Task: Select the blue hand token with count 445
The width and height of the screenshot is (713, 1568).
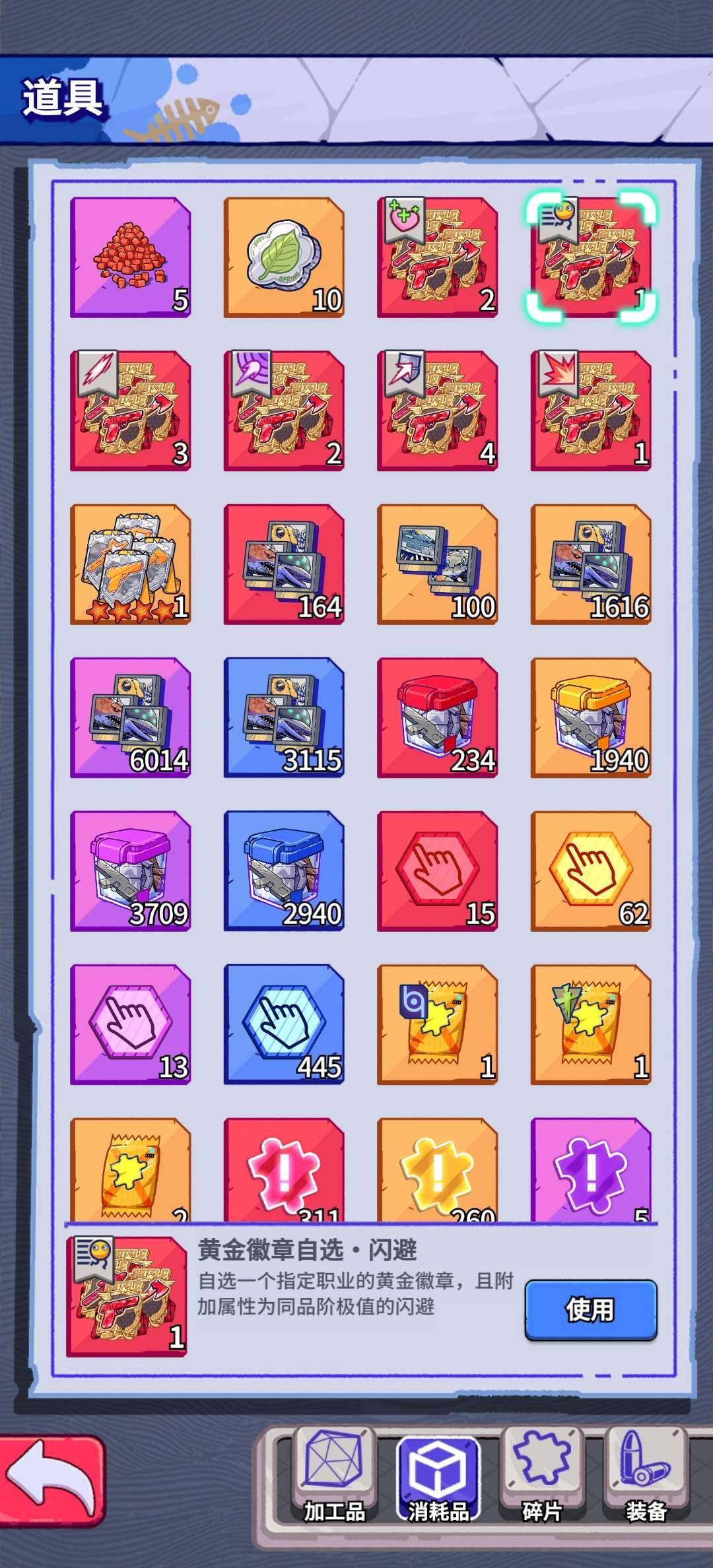Action: [x=284, y=1024]
